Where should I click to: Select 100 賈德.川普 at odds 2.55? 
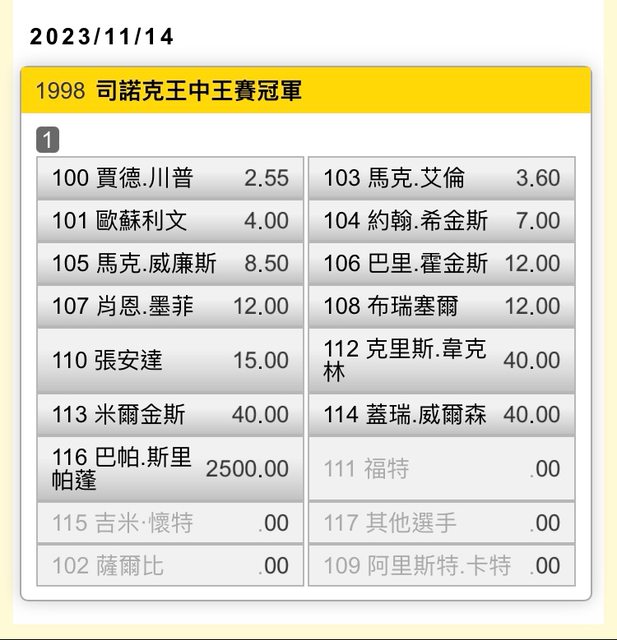[170, 179]
